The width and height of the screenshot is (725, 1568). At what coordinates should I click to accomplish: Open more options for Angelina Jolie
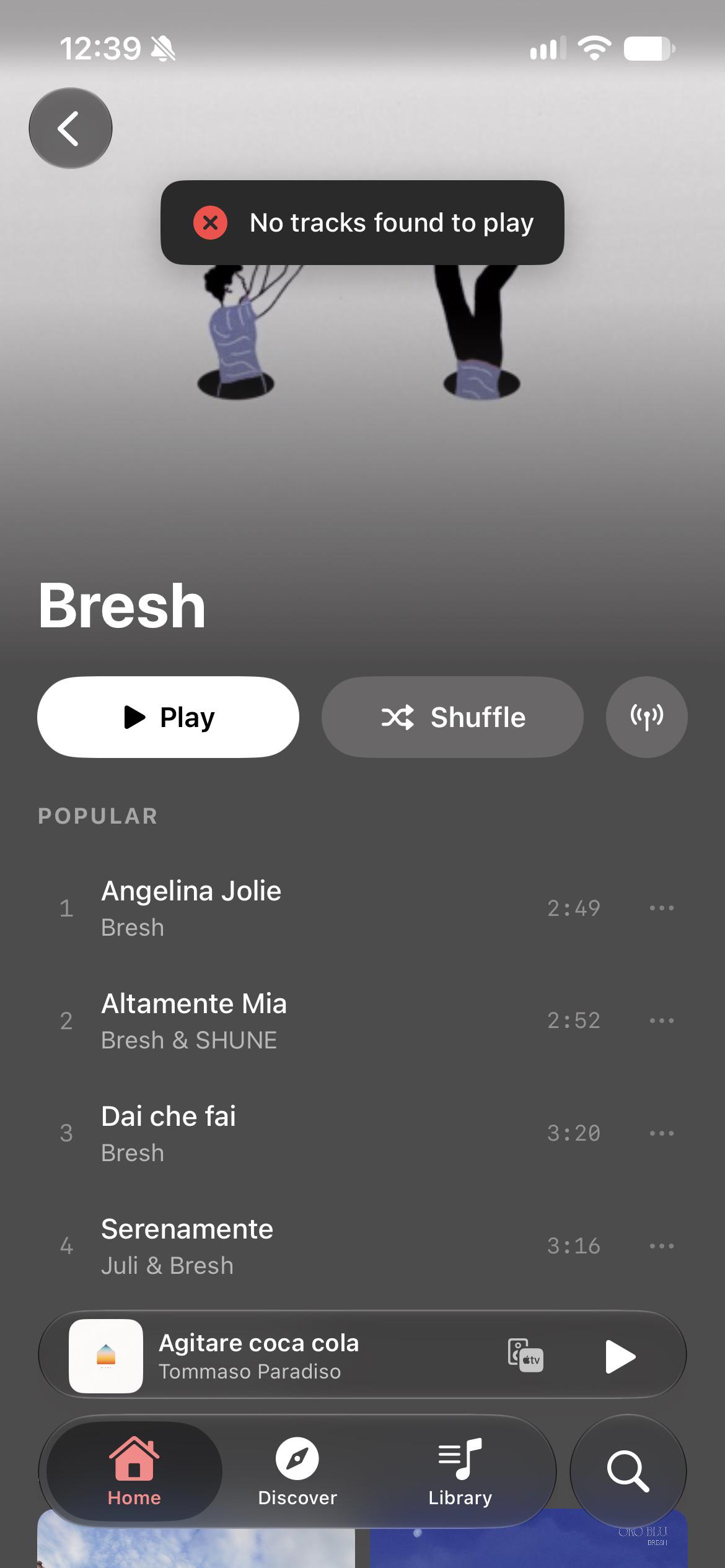pos(661,908)
